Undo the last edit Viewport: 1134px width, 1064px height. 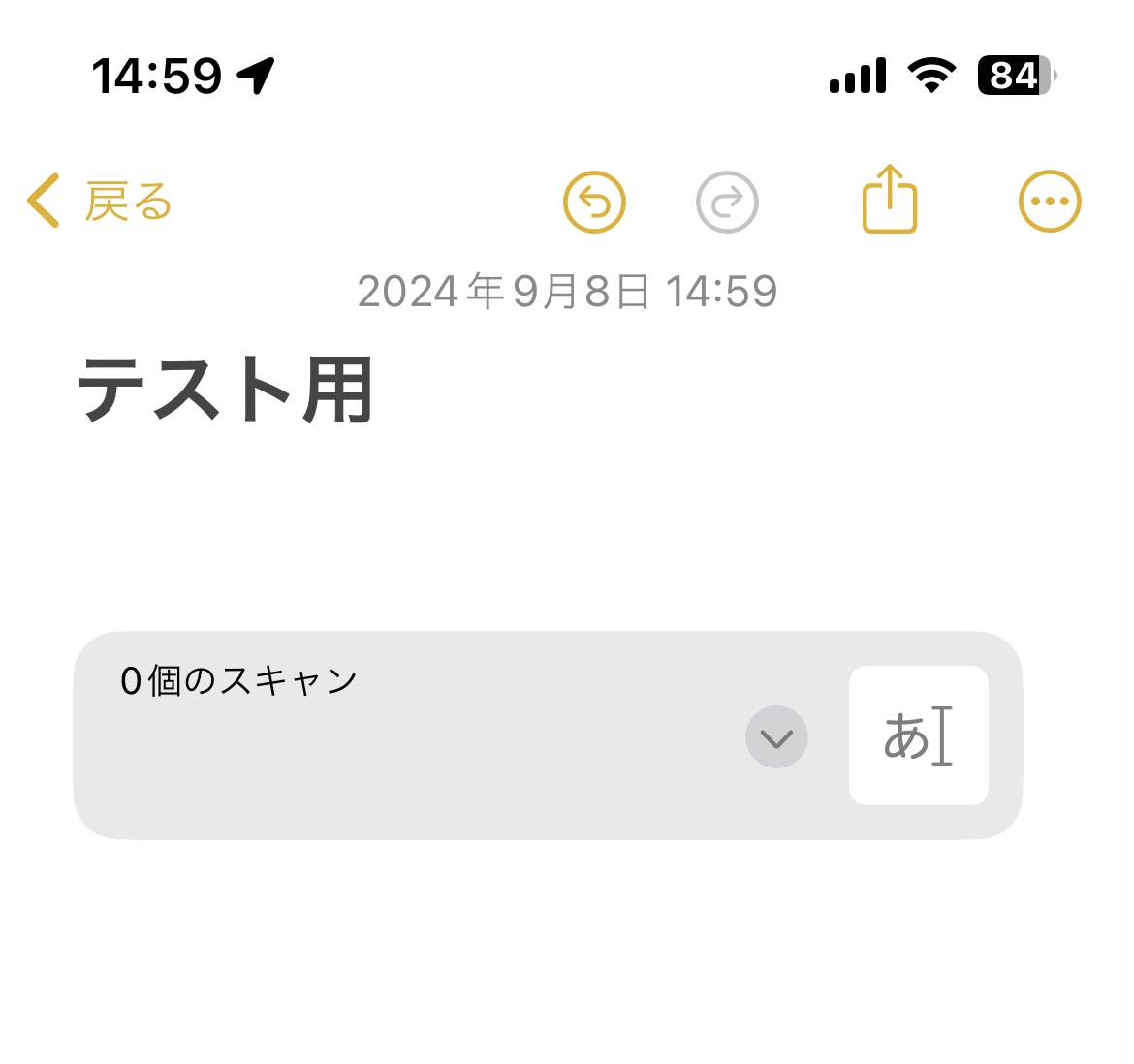[594, 202]
